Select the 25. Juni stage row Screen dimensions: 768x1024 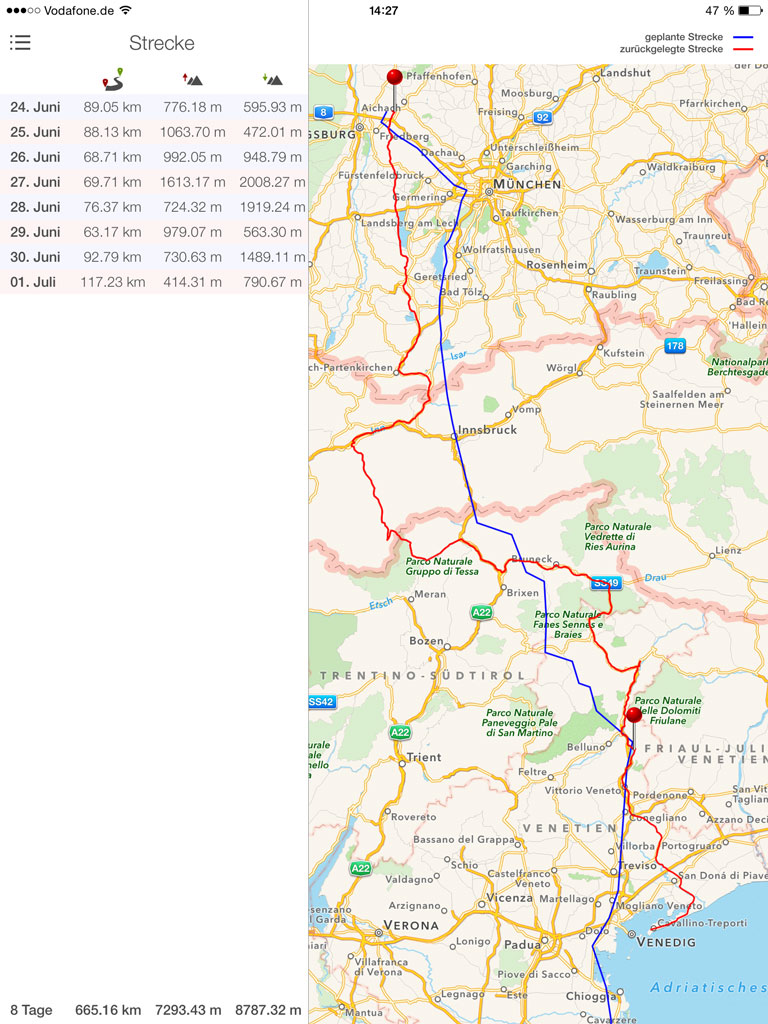154,132
